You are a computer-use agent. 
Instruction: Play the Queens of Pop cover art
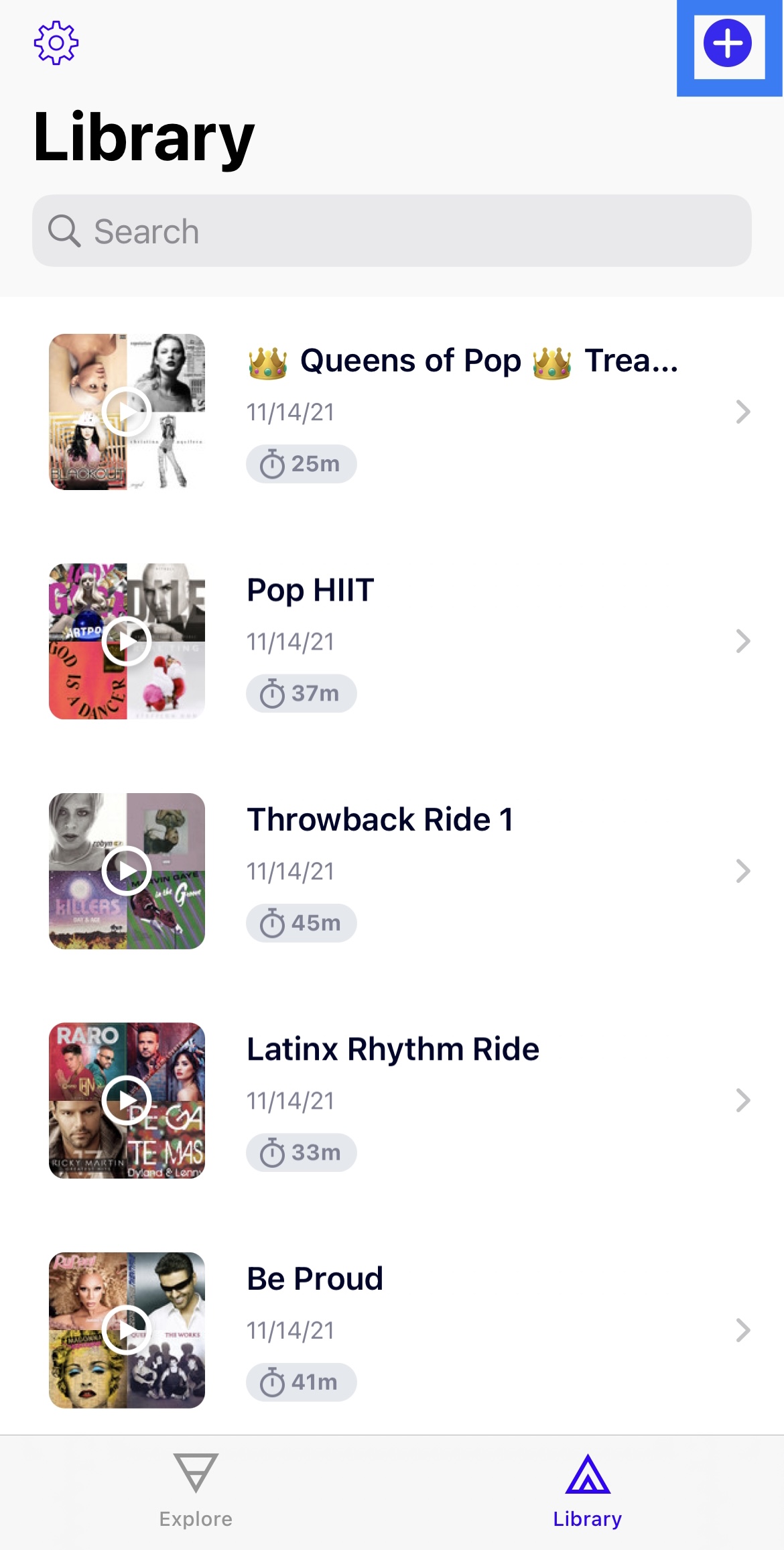(127, 412)
